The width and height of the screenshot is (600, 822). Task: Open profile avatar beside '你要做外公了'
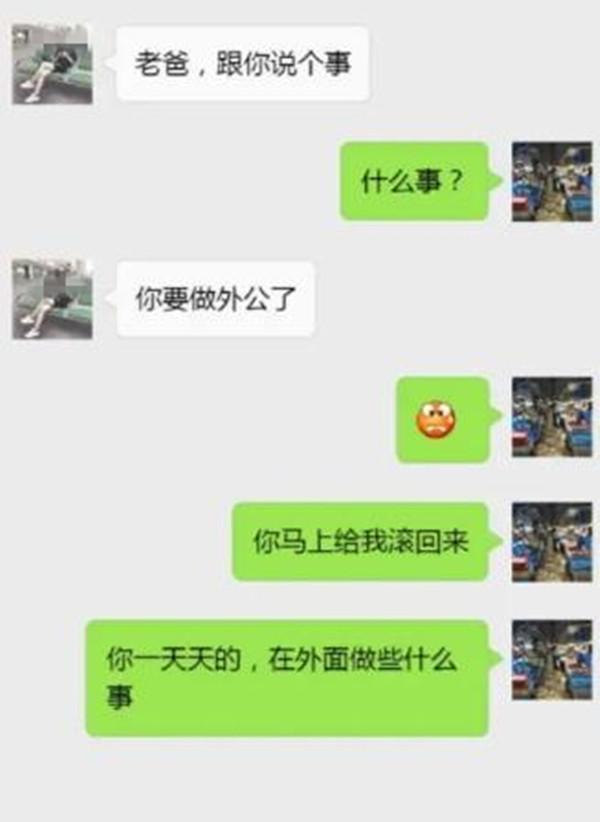tap(52, 299)
